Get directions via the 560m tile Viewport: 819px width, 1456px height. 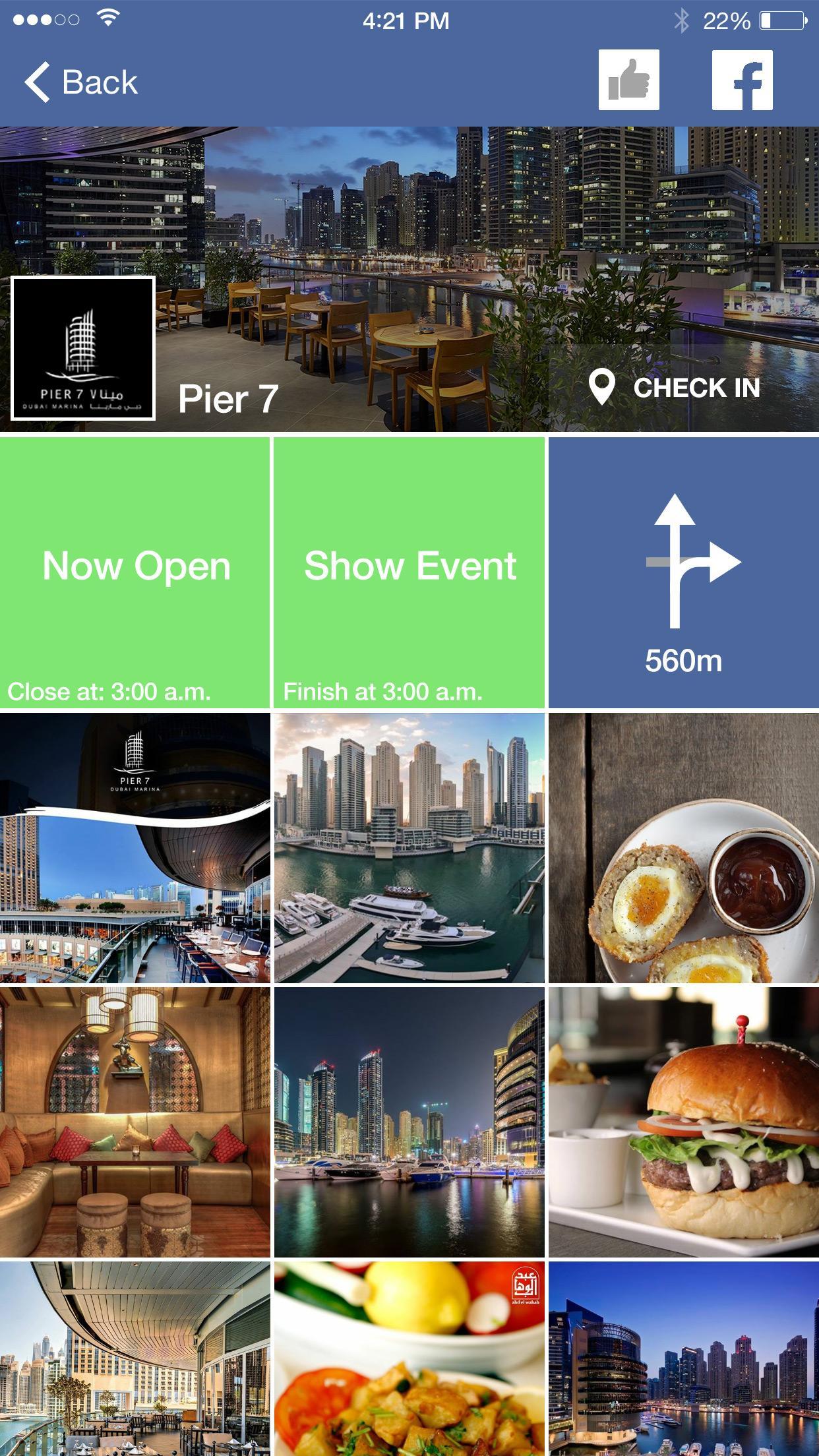[683, 572]
